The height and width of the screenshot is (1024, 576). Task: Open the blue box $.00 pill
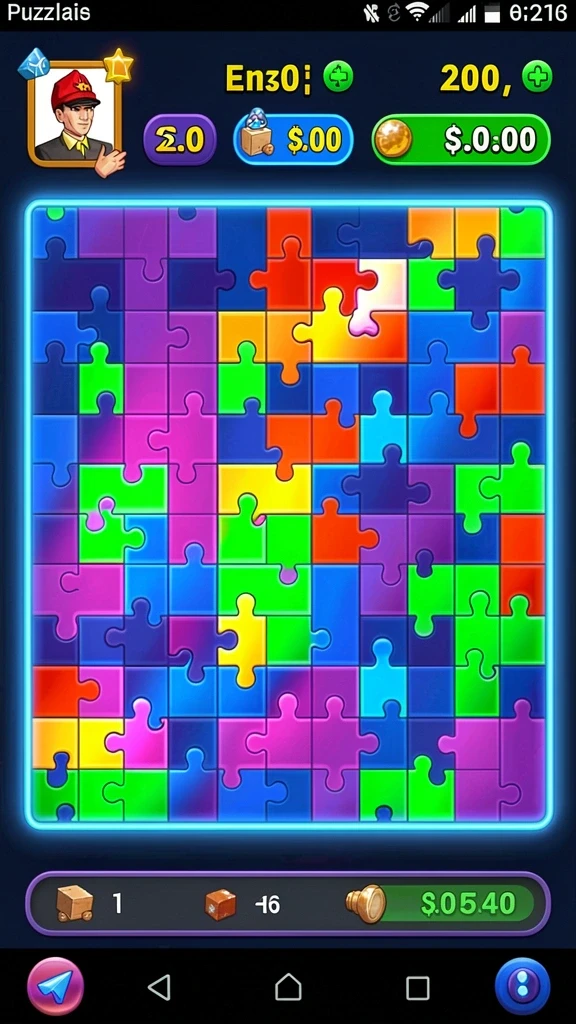(x=293, y=139)
